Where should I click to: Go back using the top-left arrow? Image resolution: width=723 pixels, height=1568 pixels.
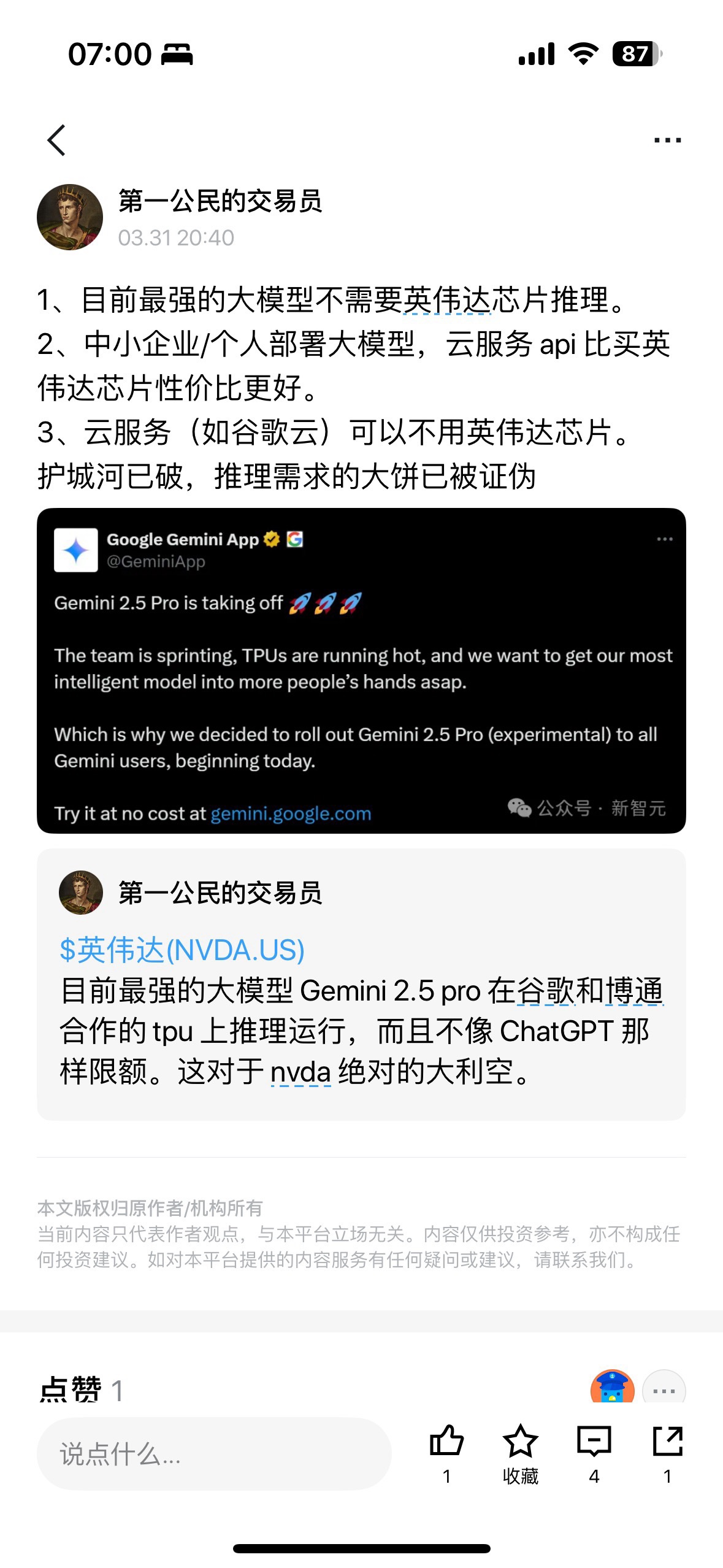click(56, 140)
